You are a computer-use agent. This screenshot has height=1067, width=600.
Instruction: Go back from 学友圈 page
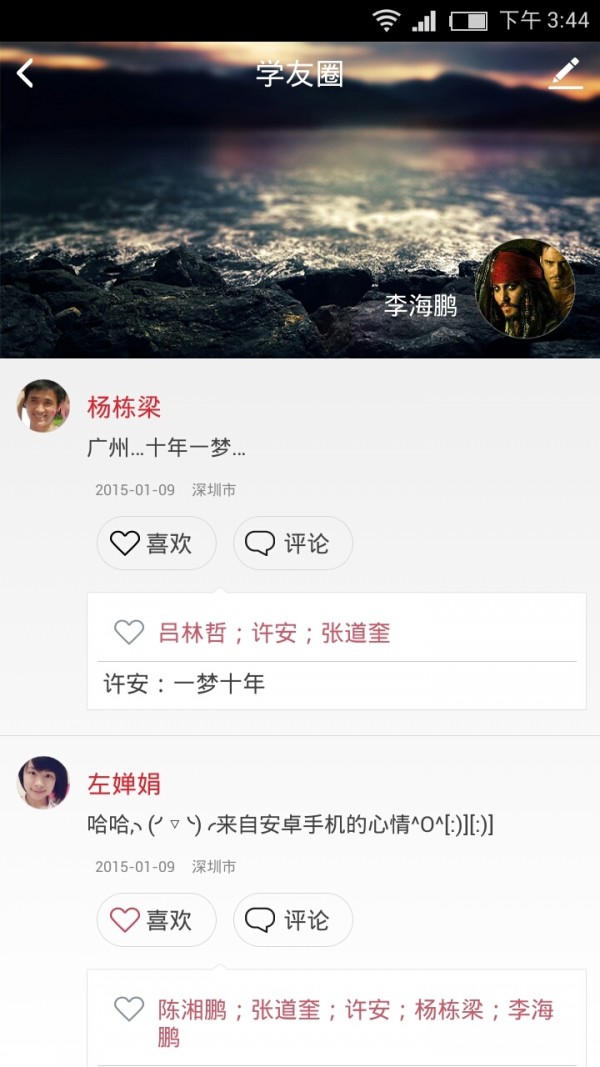click(x=26, y=73)
